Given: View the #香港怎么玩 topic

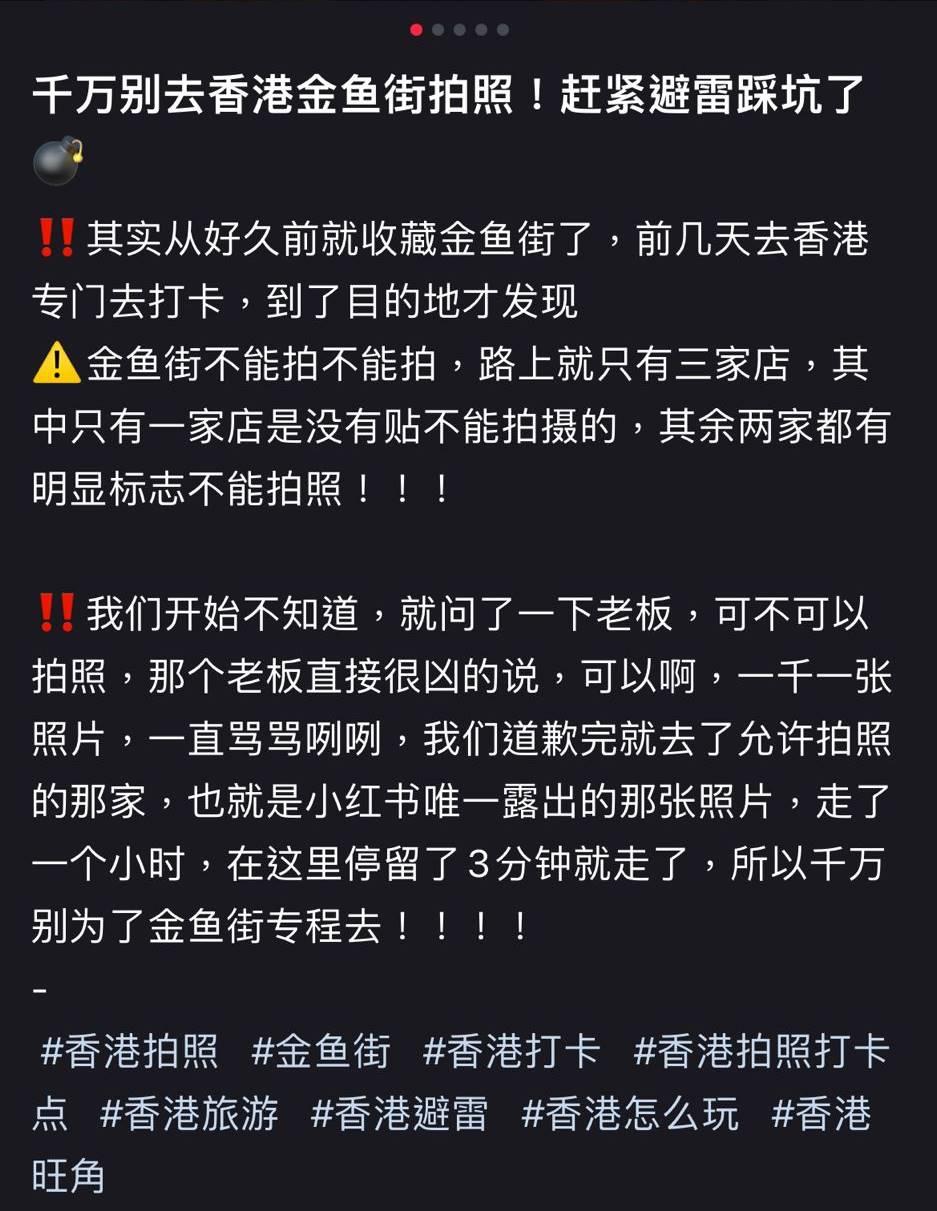Looking at the screenshot, I should (x=630, y=1114).
